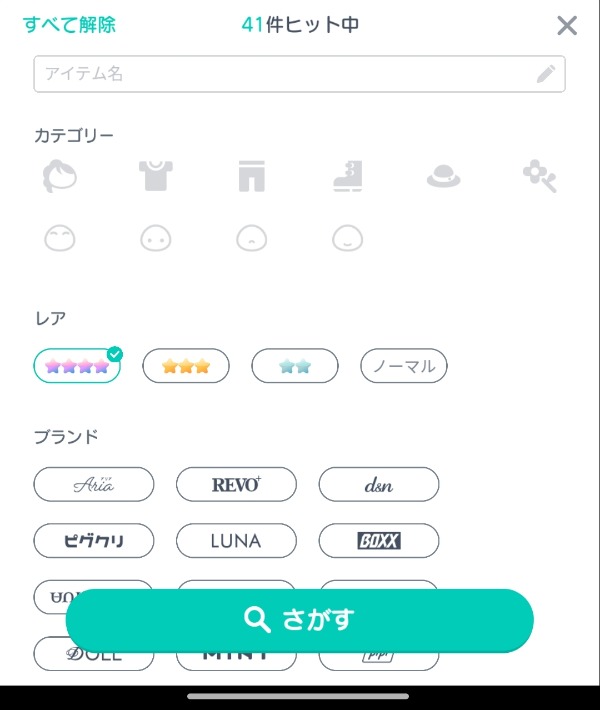
Task: Close the filter panel
Action: click(x=567, y=26)
